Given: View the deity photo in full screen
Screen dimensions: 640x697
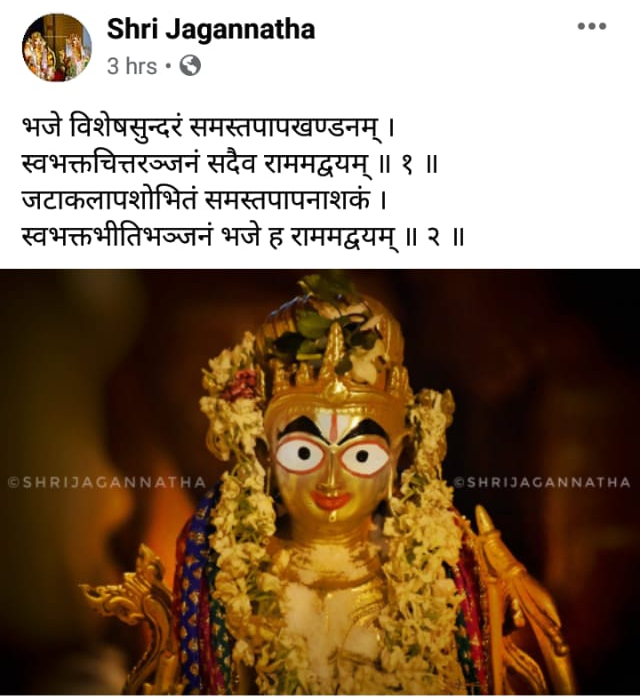Looking at the screenshot, I should (320, 482).
